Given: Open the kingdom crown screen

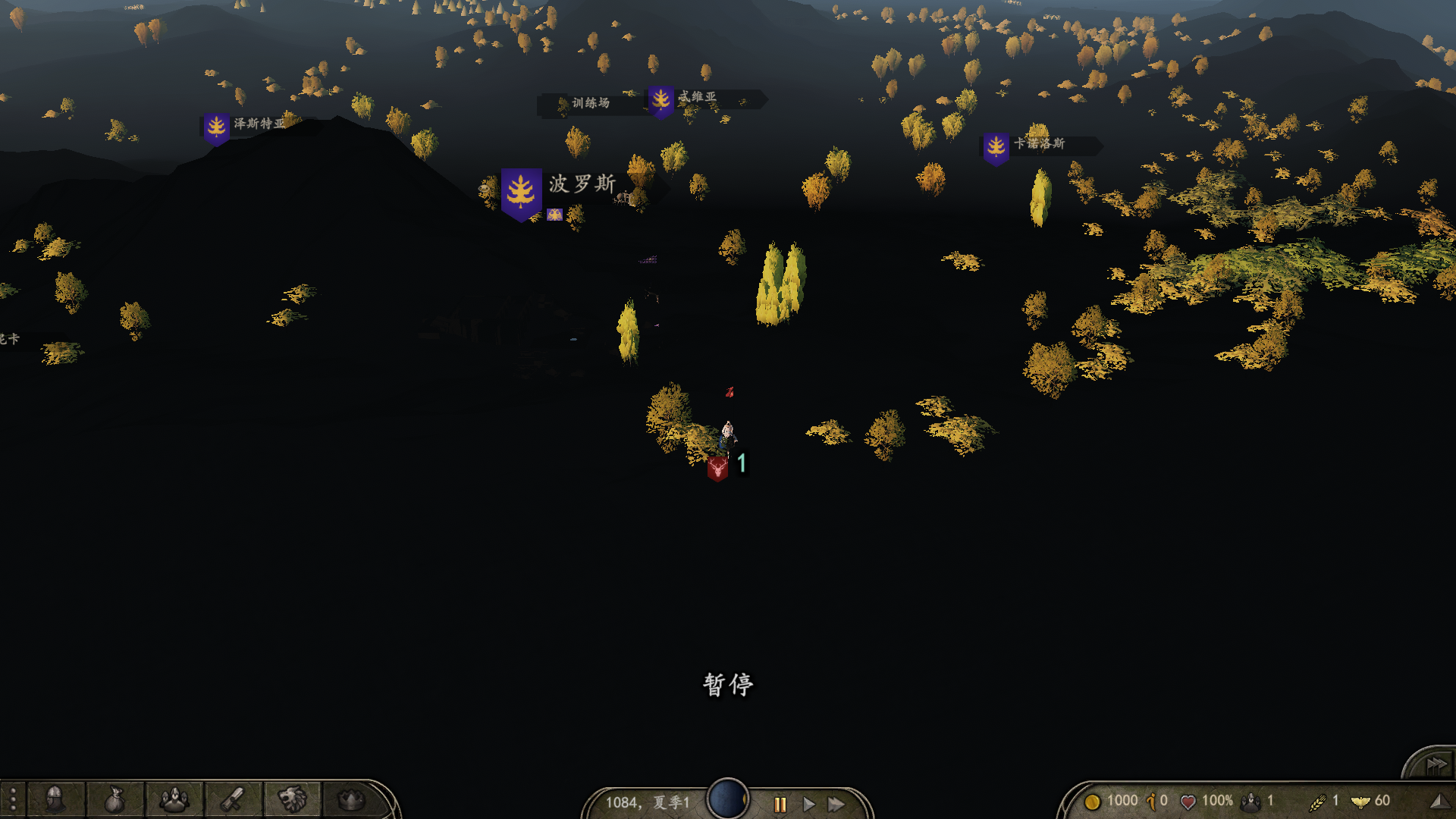Looking at the screenshot, I should click(351, 799).
